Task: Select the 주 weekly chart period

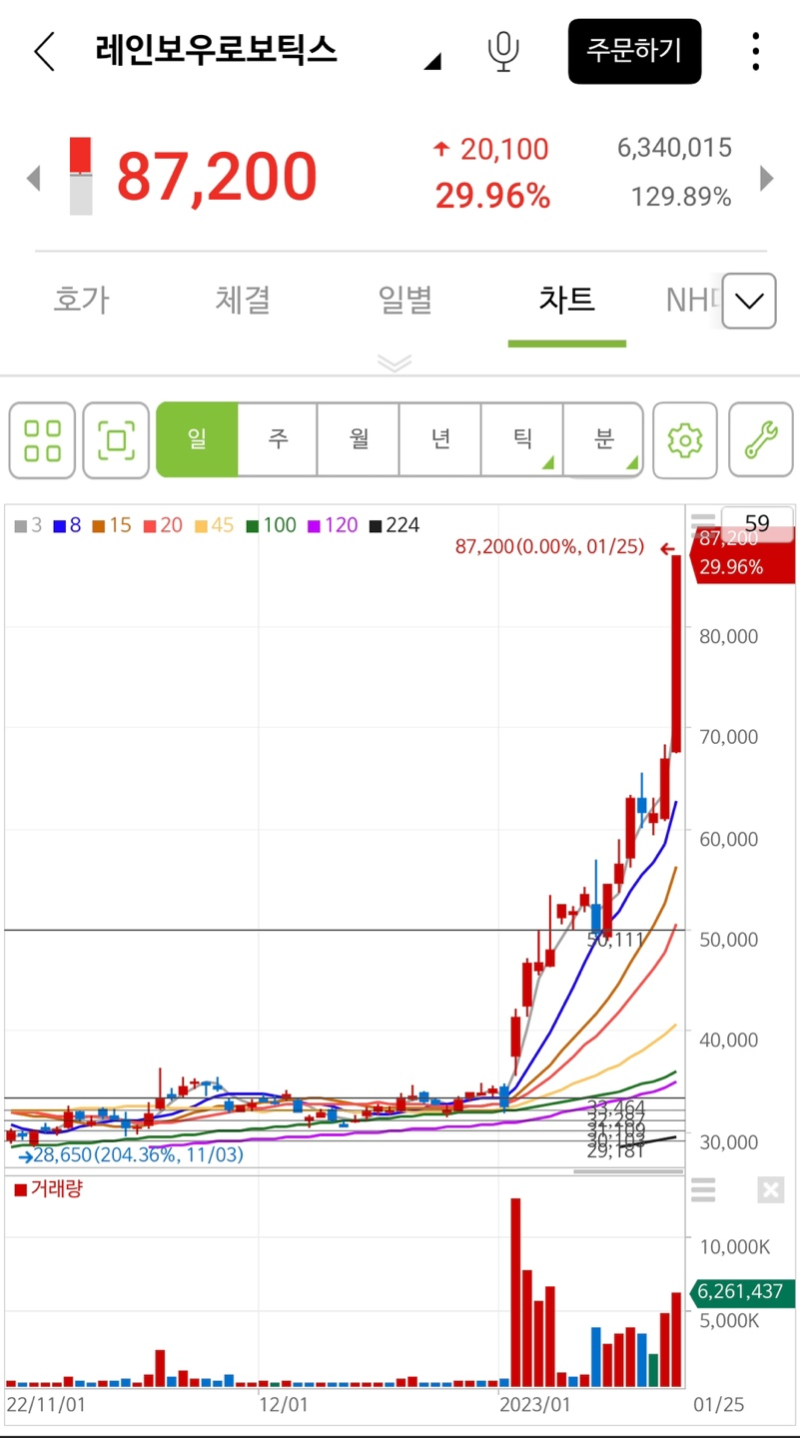Action: 278,440
